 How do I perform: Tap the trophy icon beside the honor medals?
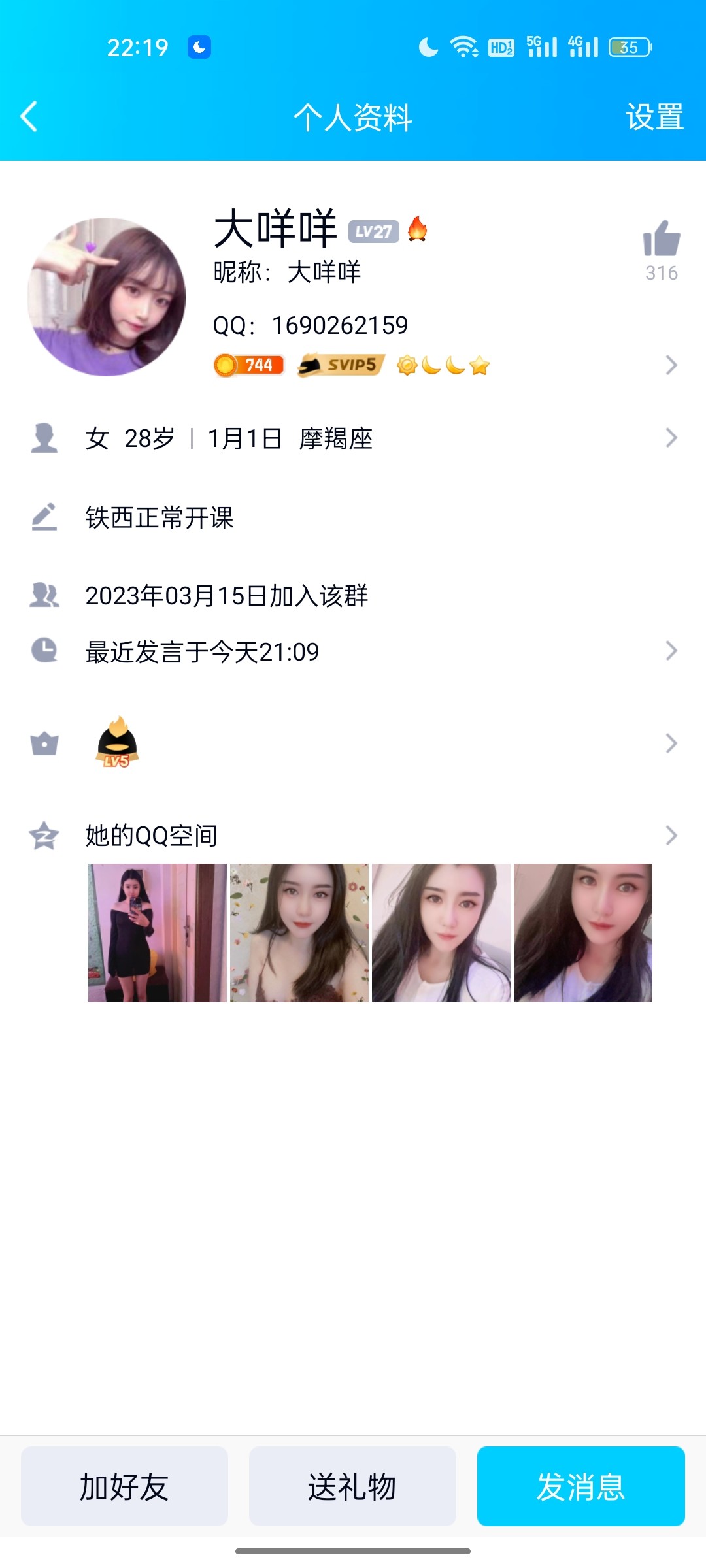tap(44, 745)
